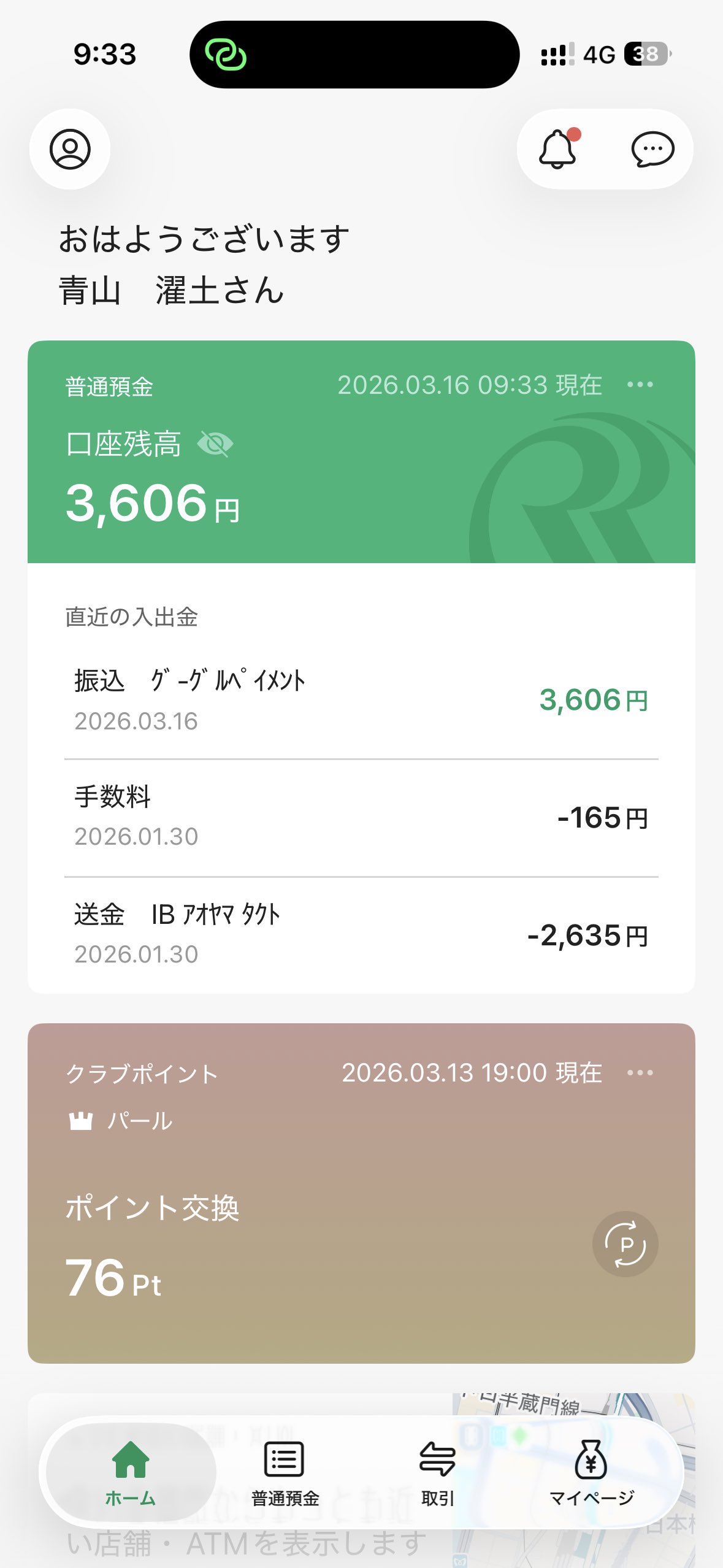The width and height of the screenshot is (723, 1568).
Task: Open the 普通預金 card overflow menu
Action: (x=640, y=385)
